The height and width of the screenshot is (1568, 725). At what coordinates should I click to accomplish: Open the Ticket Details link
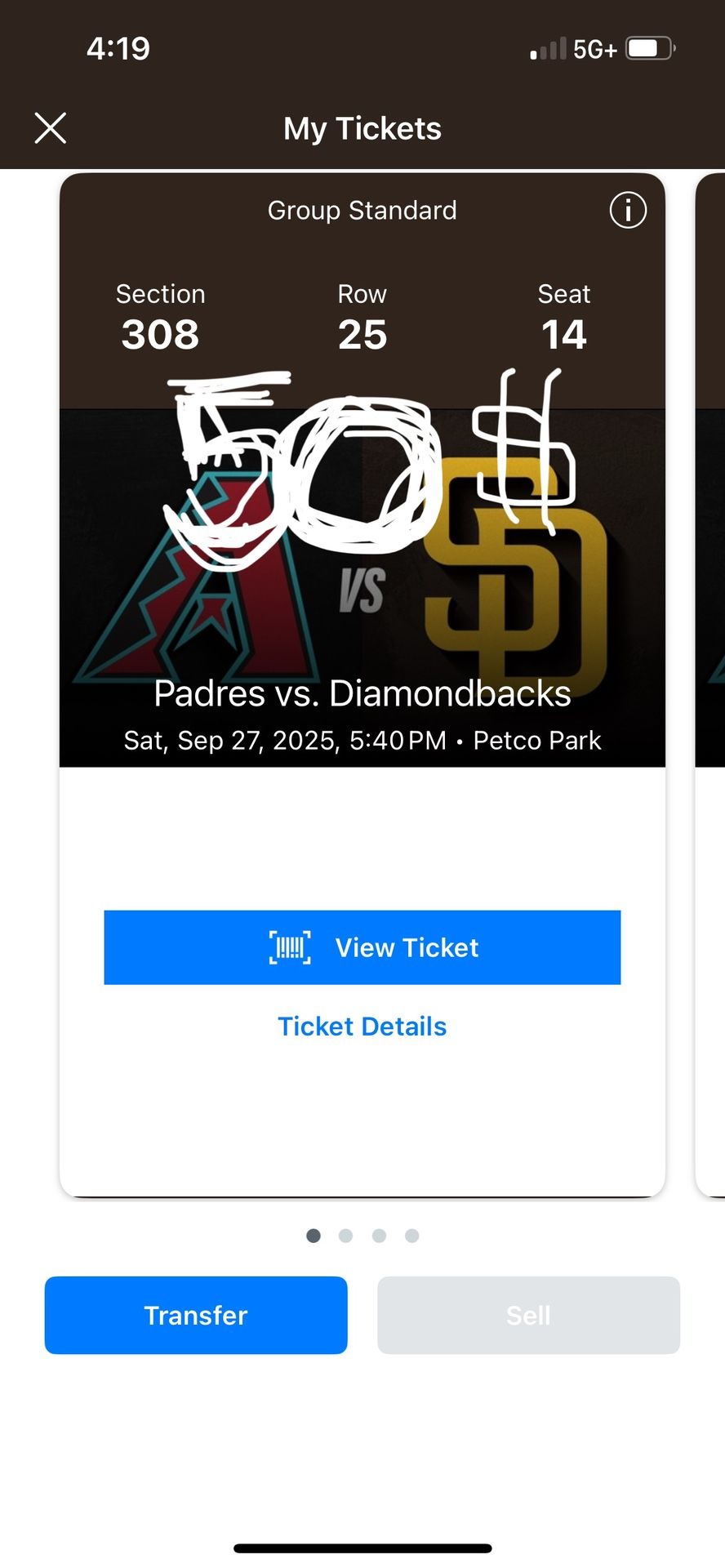pyautogui.click(x=362, y=1027)
